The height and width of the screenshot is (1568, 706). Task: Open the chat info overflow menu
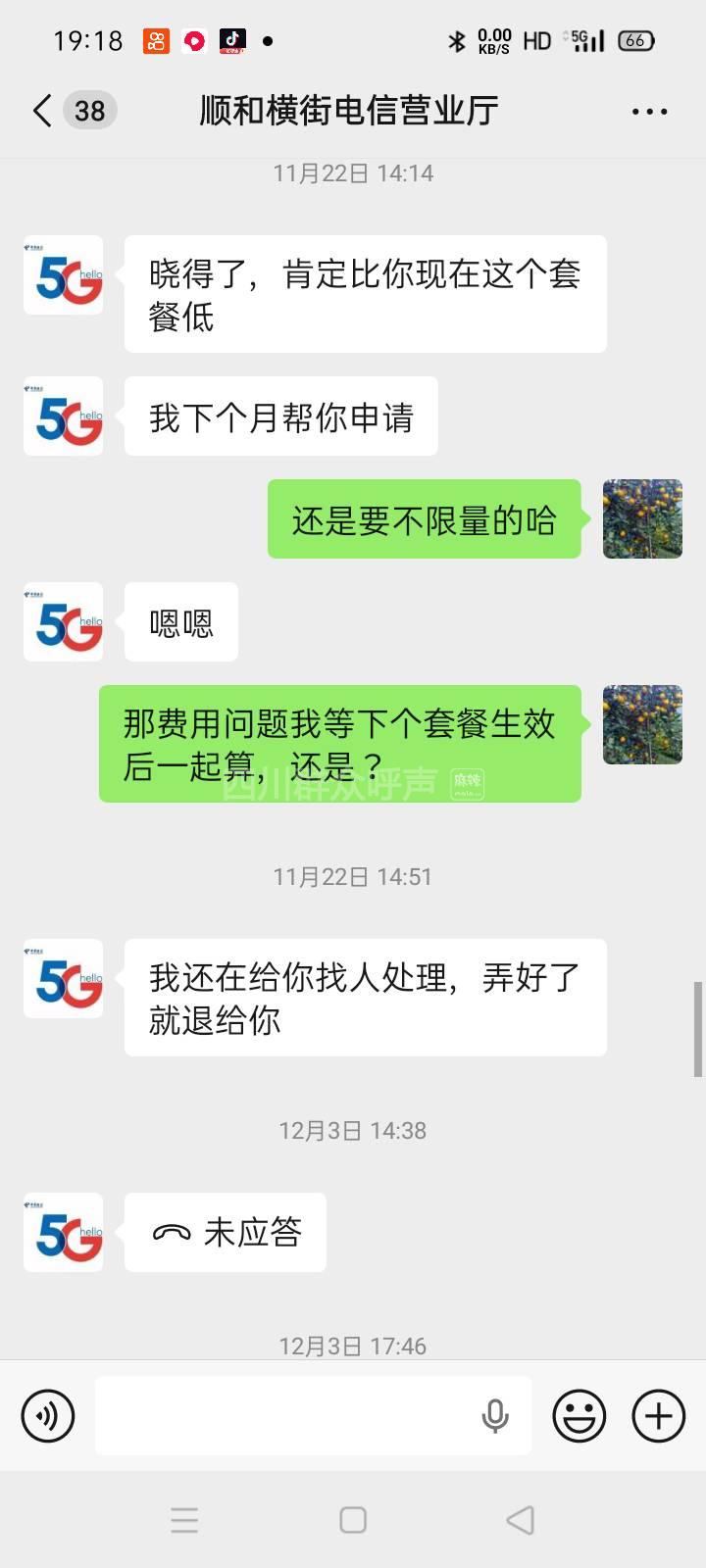(649, 112)
